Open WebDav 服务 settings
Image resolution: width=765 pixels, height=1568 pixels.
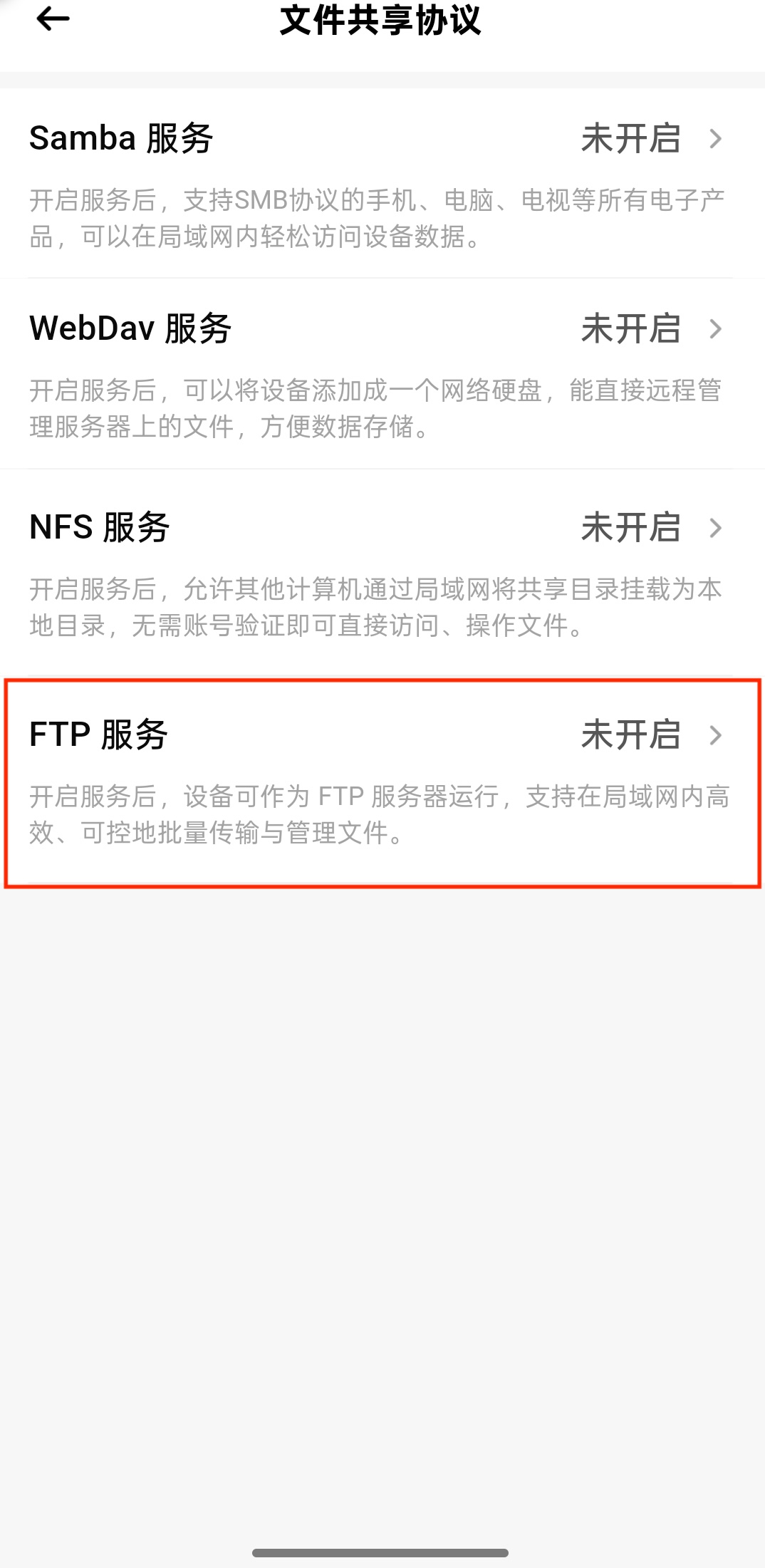(382, 329)
